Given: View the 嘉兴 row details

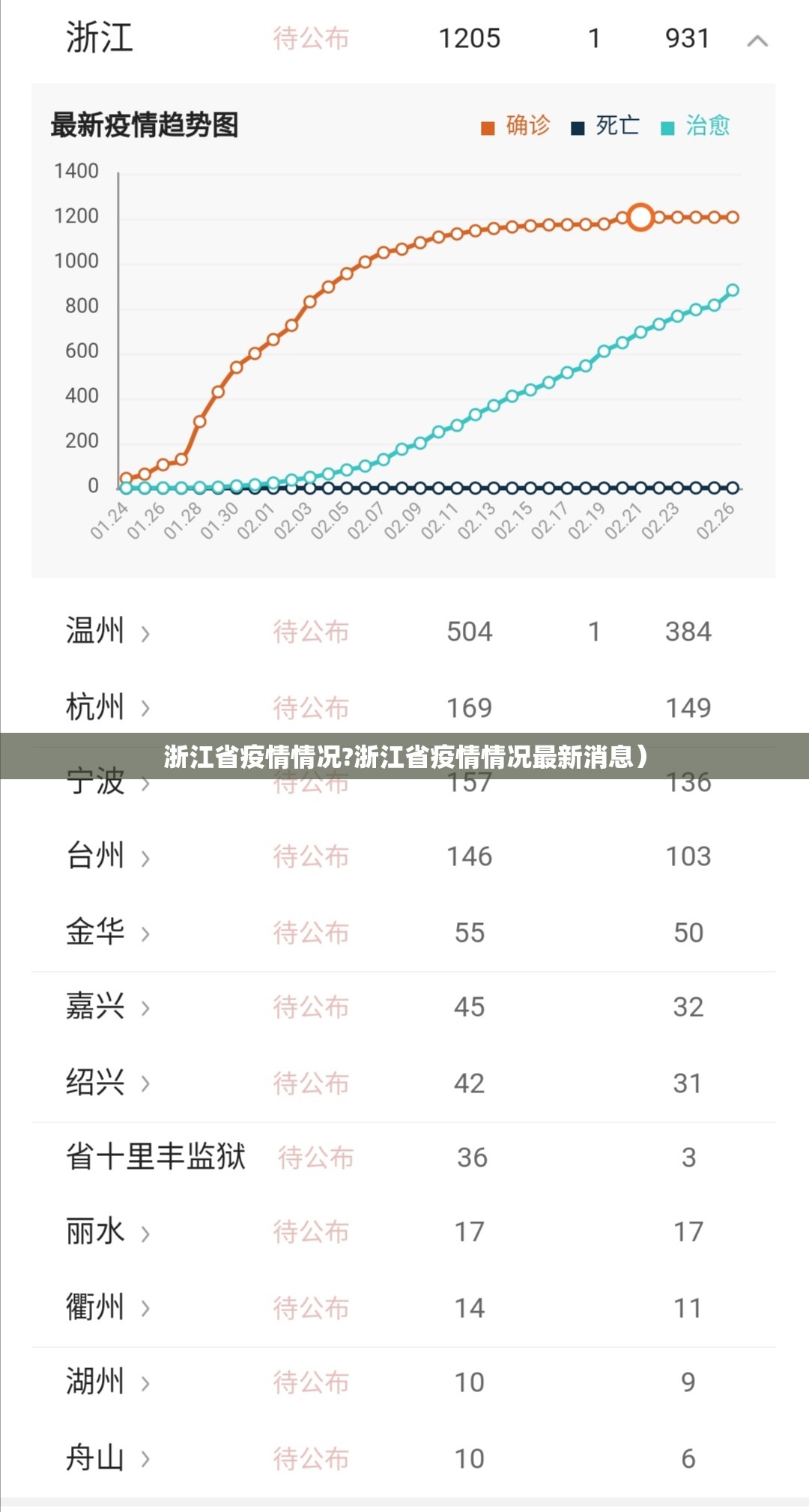Looking at the screenshot, I should [x=403, y=1007].
